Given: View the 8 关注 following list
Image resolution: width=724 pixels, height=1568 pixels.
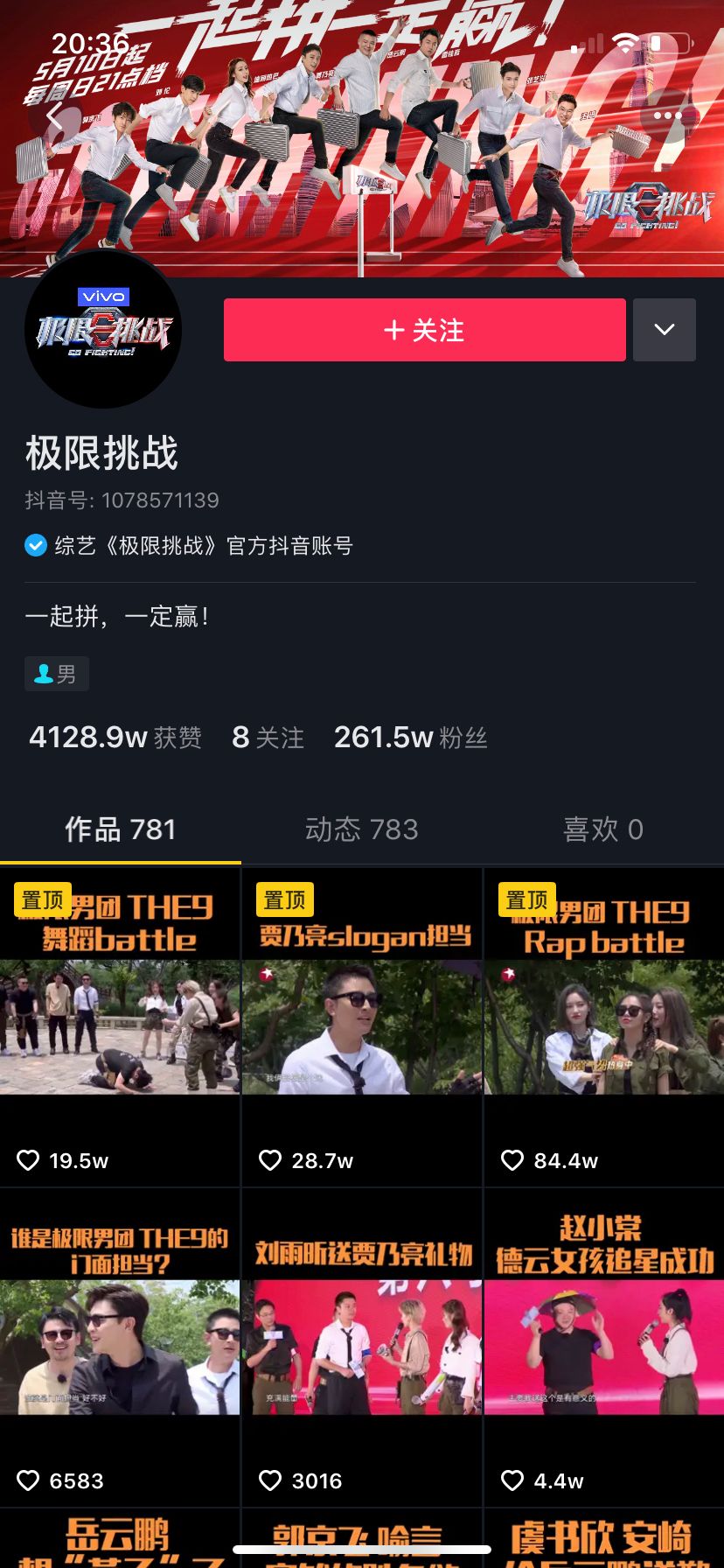Looking at the screenshot, I should [x=268, y=738].
